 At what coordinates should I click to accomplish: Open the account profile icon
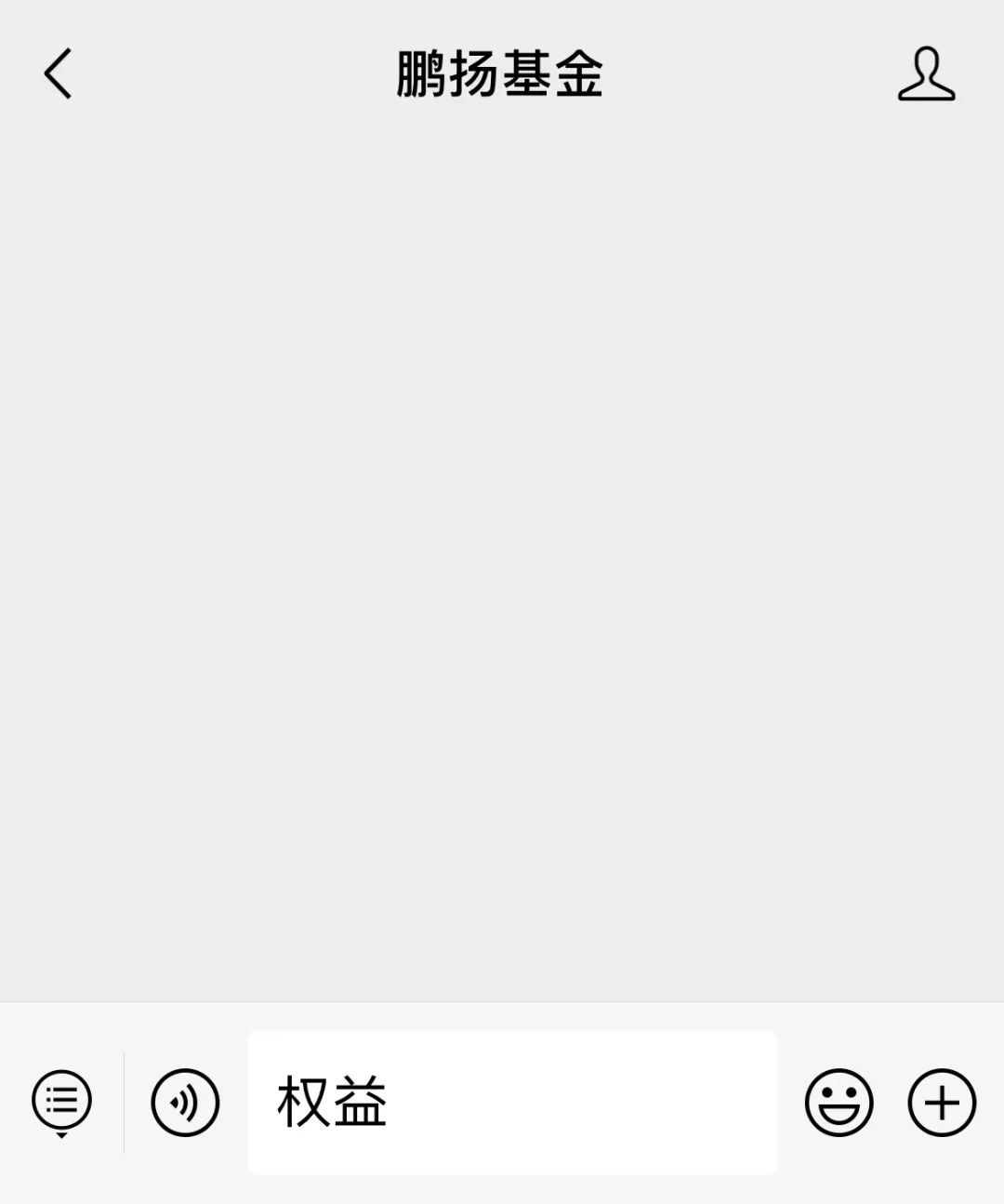tap(926, 74)
